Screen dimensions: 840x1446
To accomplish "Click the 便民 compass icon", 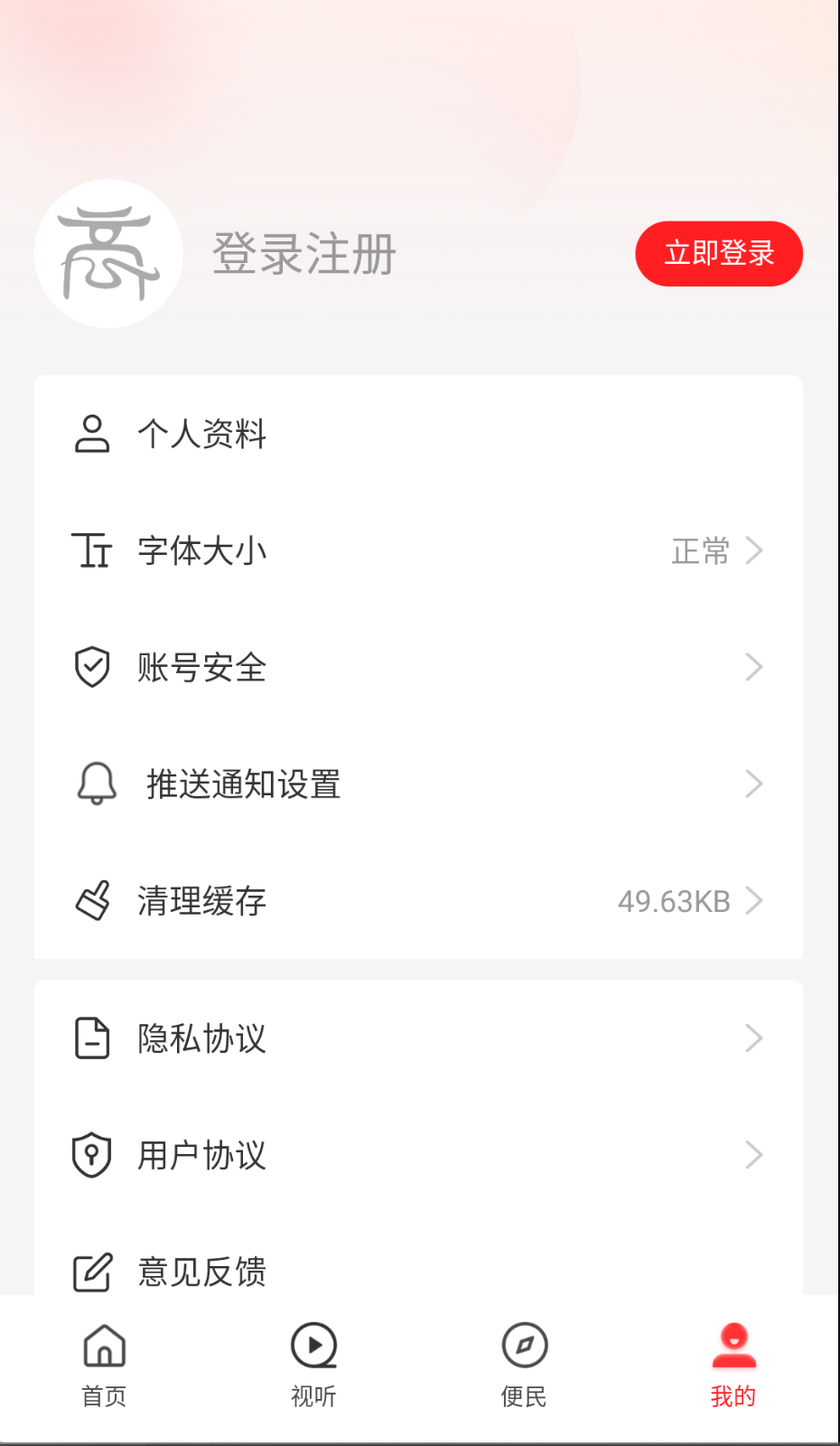I will click(x=524, y=1346).
